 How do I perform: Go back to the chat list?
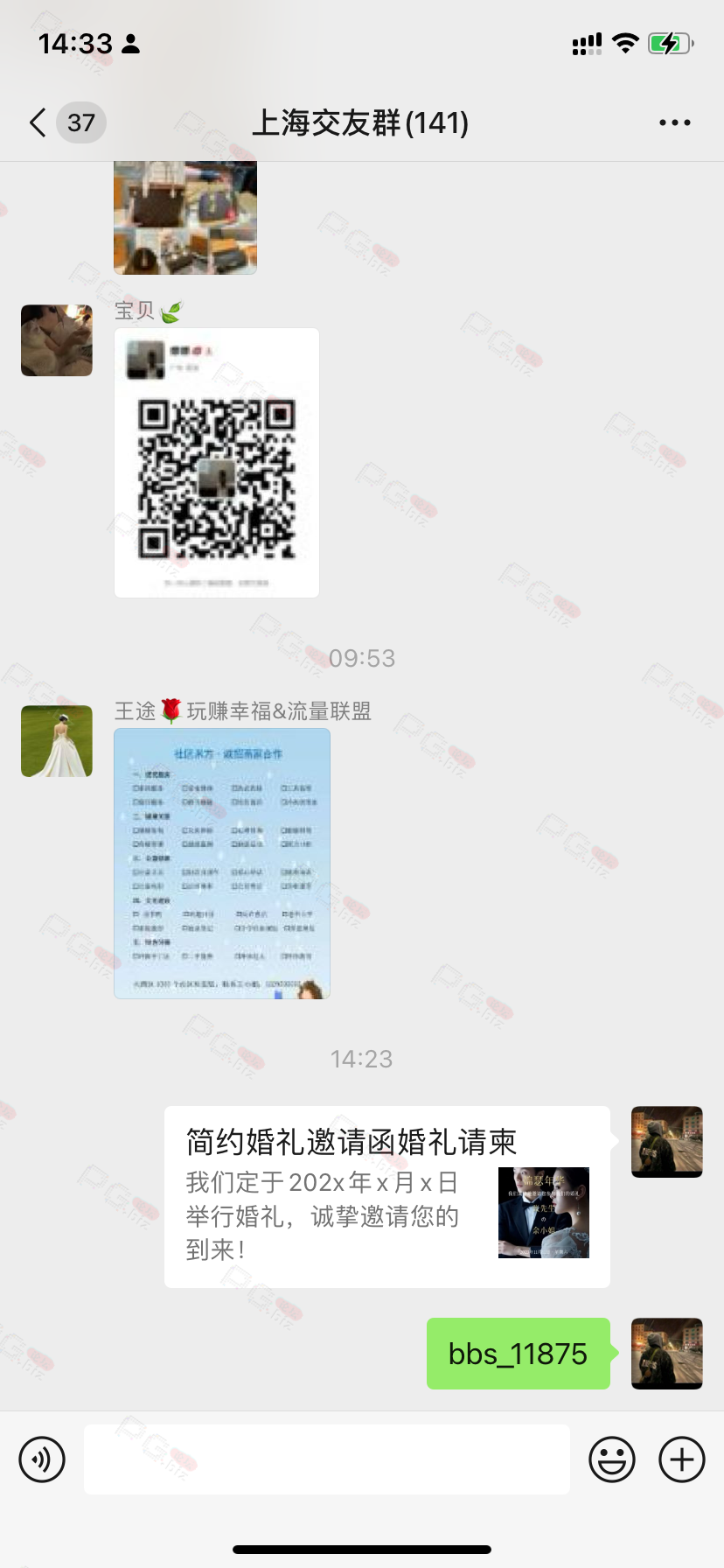pos(38,123)
